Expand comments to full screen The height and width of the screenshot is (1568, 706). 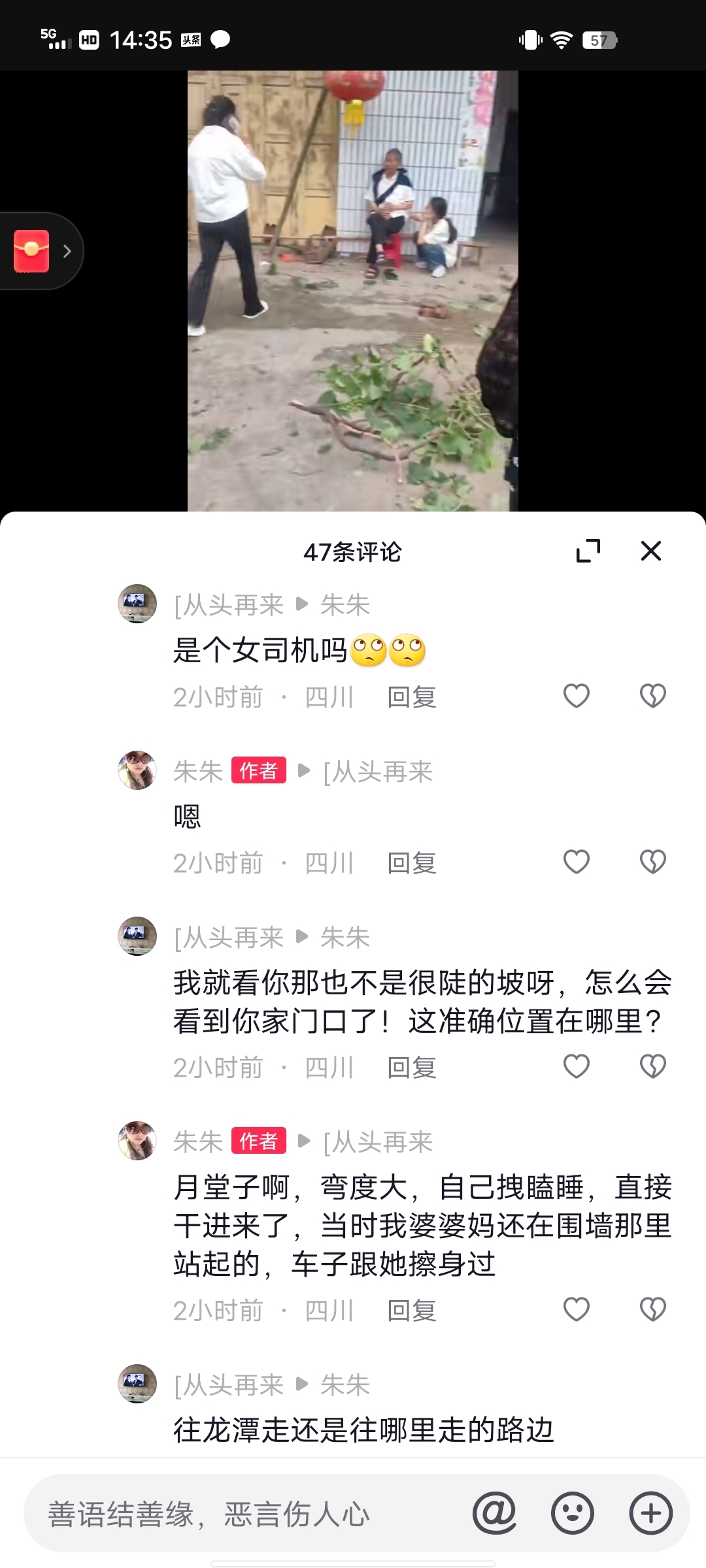click(x=588, y=551)
